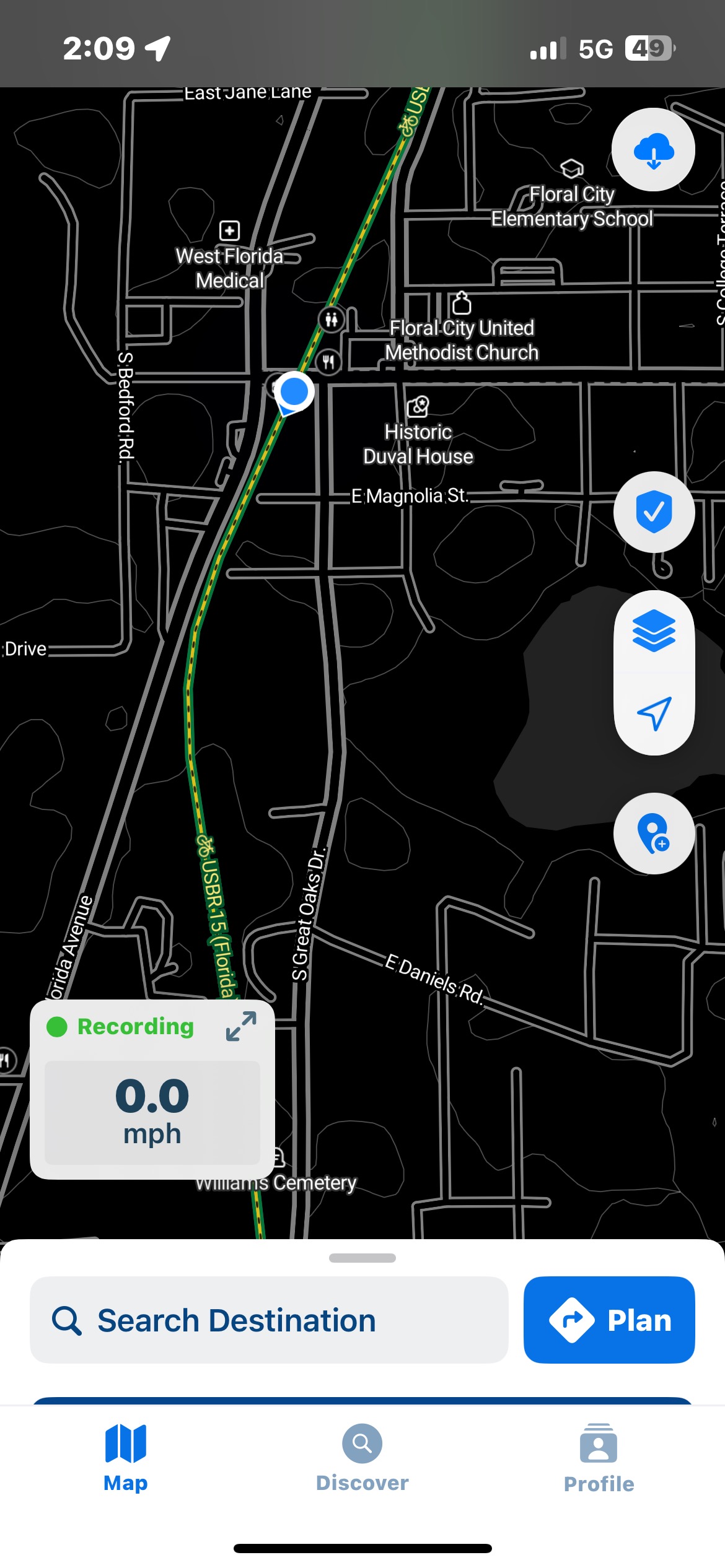Switch to the Profile tab
This screenshot has width=725, height=1568.
[599, 1458]
